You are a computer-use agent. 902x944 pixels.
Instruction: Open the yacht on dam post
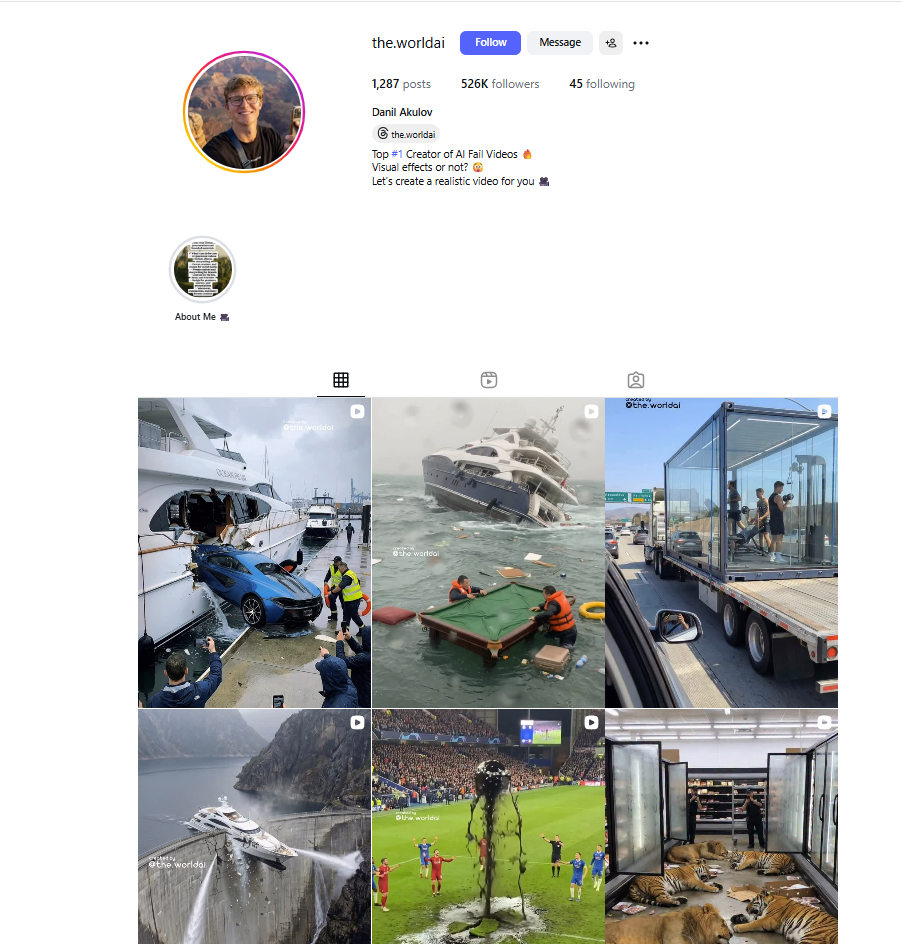tap(254, 826)
